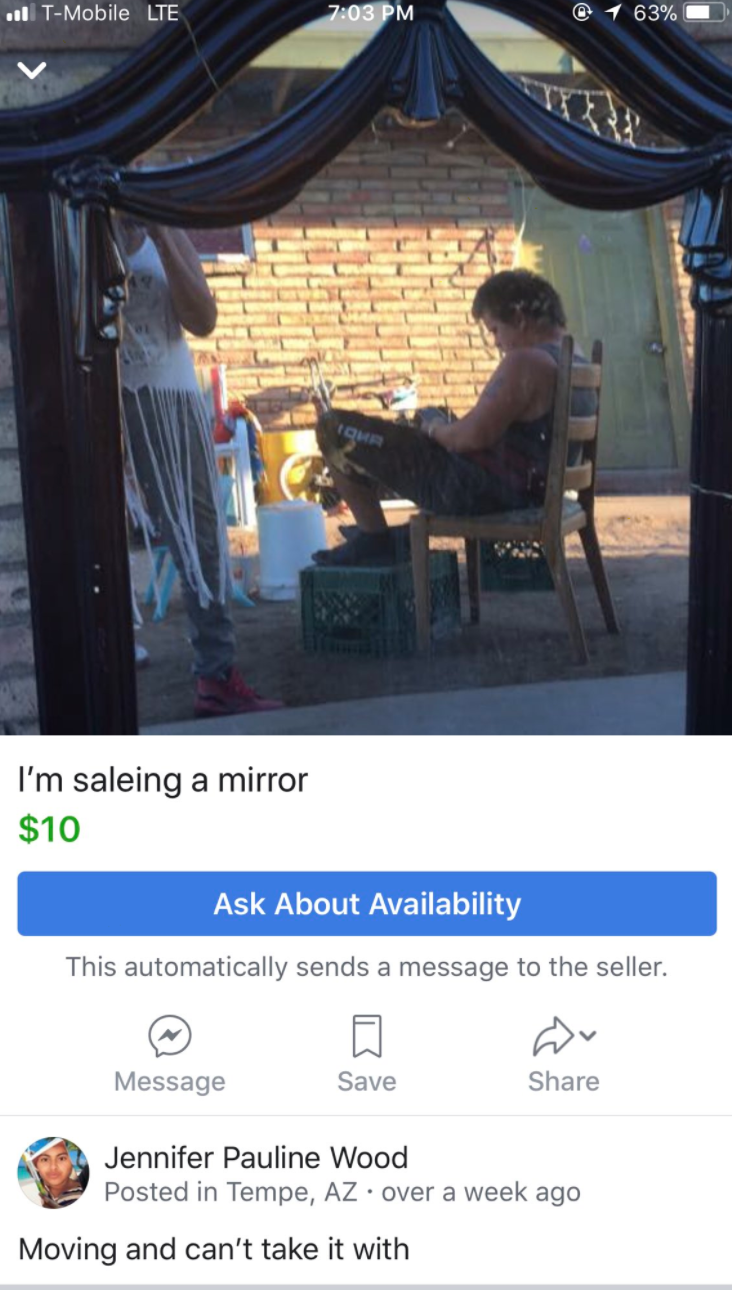Image resolution: width=732 pixels, height=1290 pixels.
Task: Open Jennifer Pauline Wood's seller profile
Action: [x=256, y=1157]
